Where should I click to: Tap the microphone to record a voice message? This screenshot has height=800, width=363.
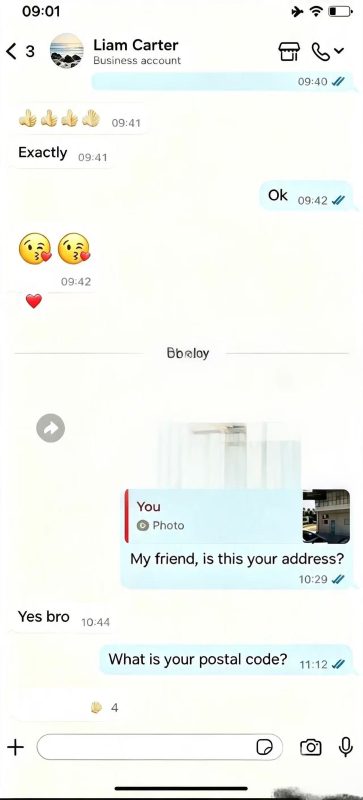pos(346,747)
